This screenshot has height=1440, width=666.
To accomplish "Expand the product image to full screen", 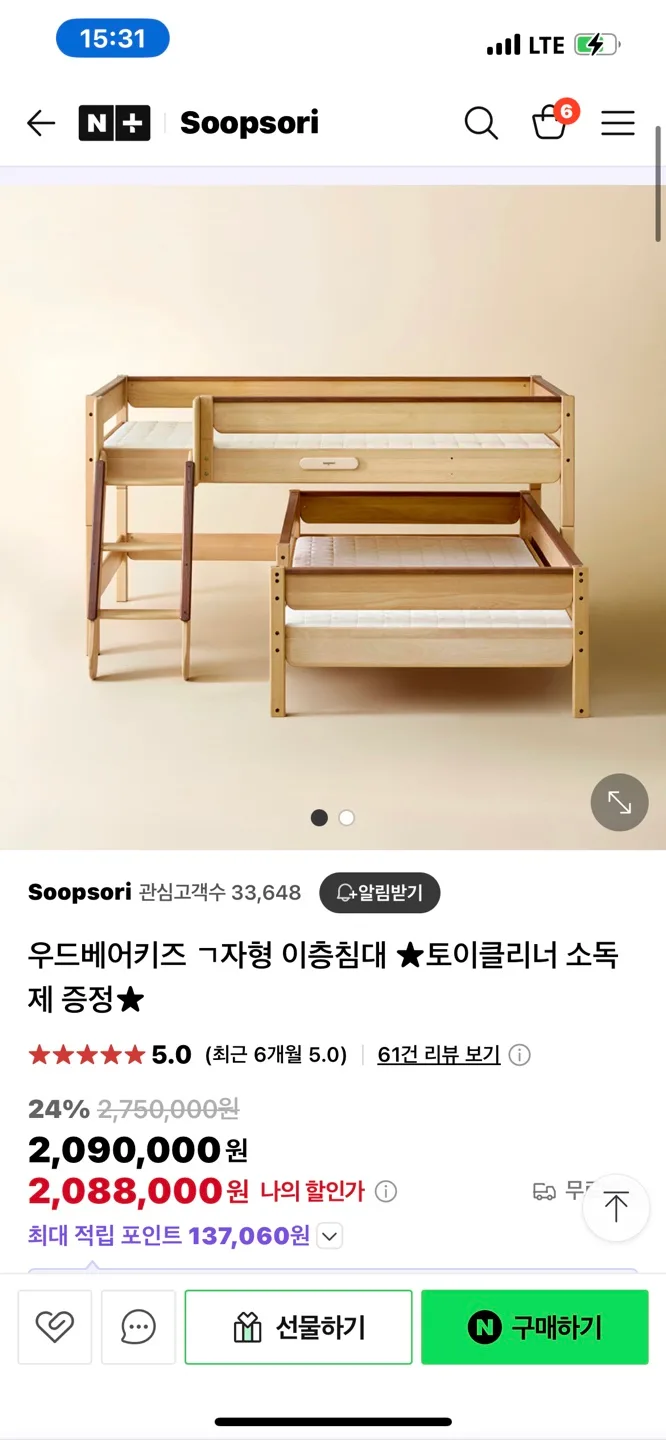I will click(620, 802).
